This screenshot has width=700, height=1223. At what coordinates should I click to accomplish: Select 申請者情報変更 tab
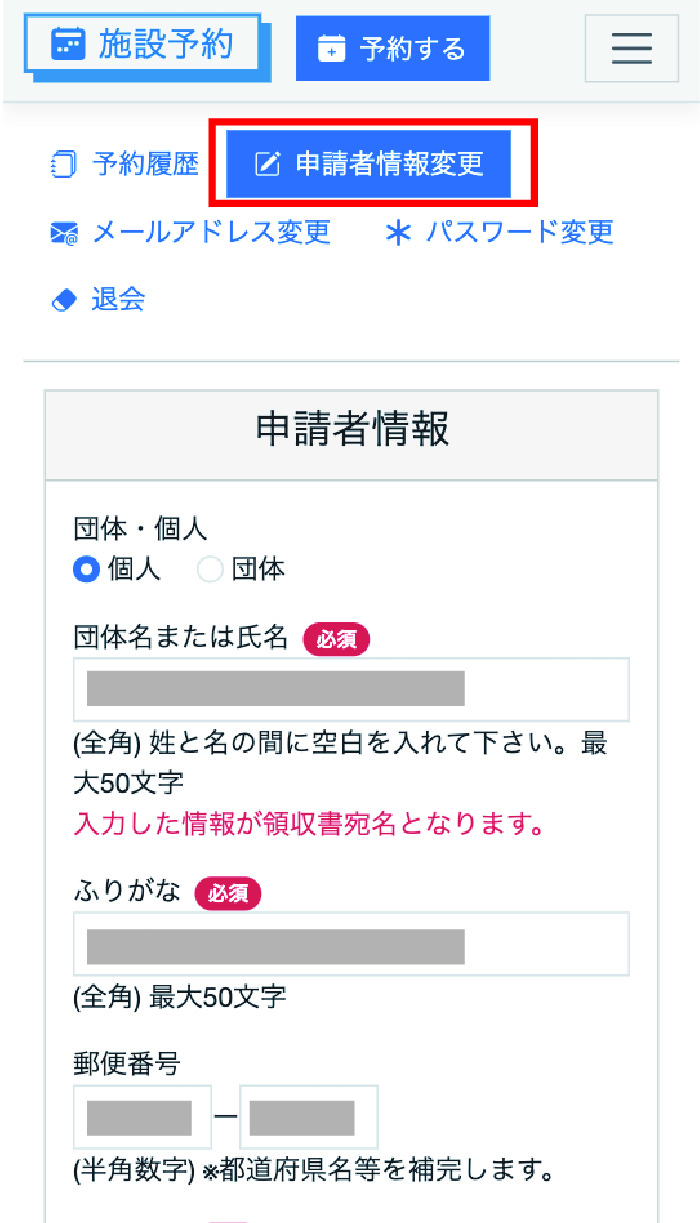369,164
